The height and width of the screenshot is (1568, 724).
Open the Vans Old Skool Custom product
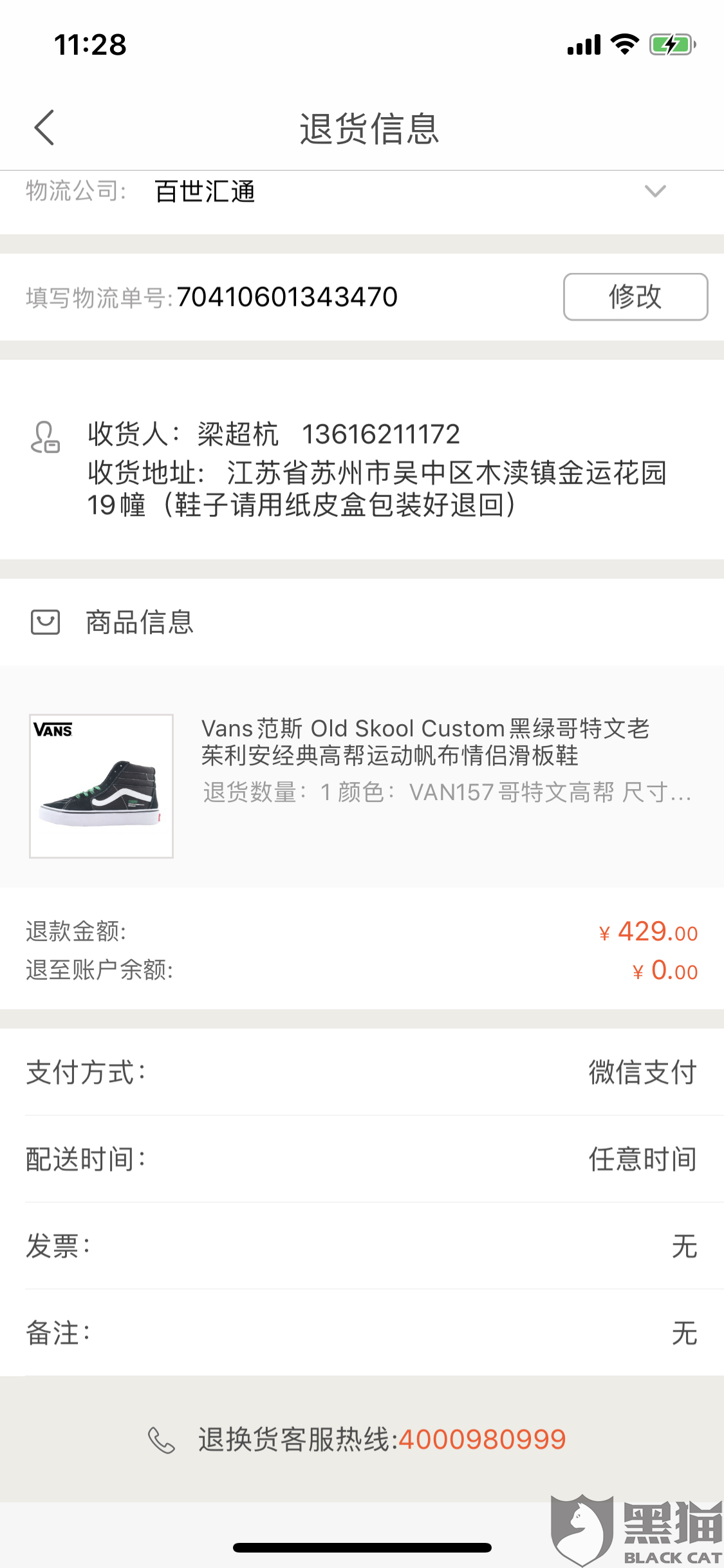(425, 742)
